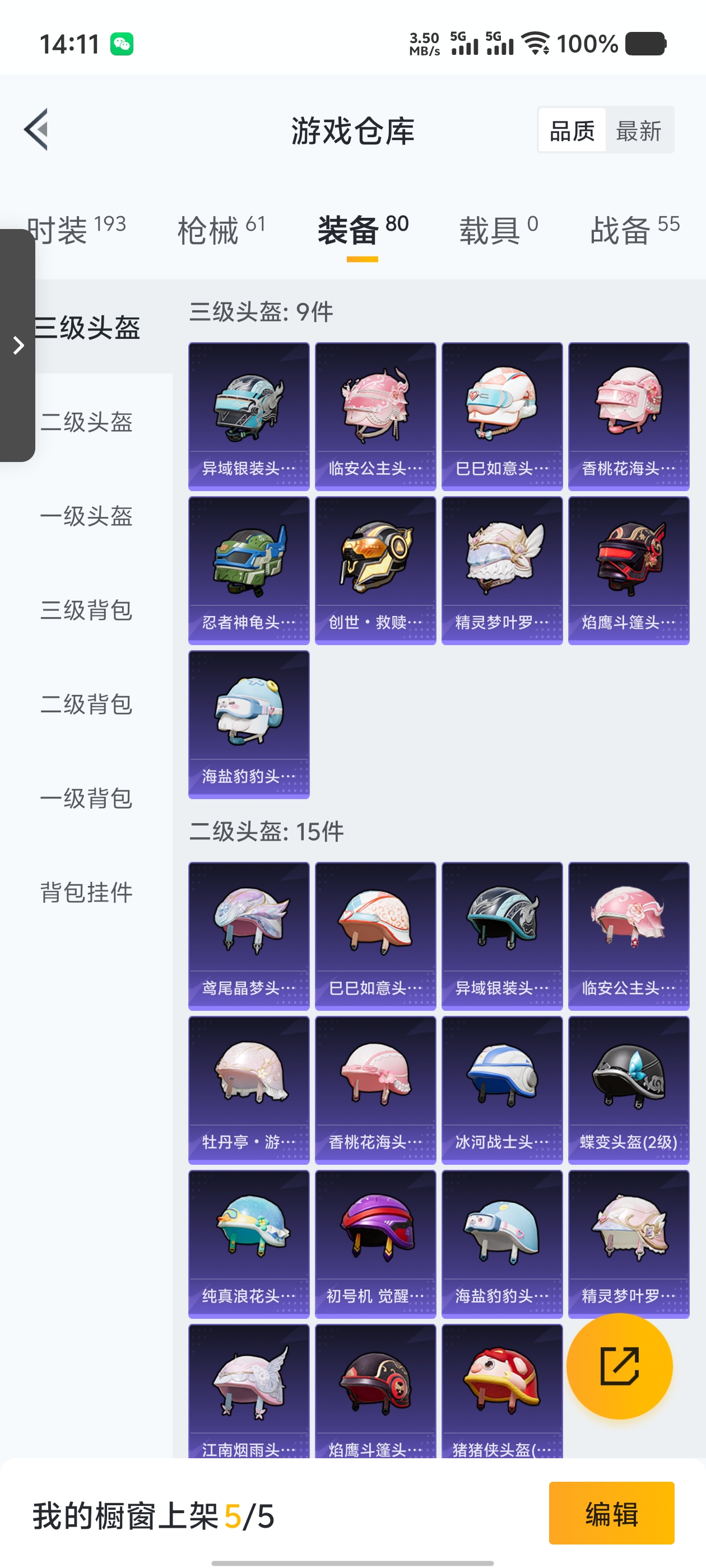
Task: Select 品质 sorting
Action: tap(572, 130)
